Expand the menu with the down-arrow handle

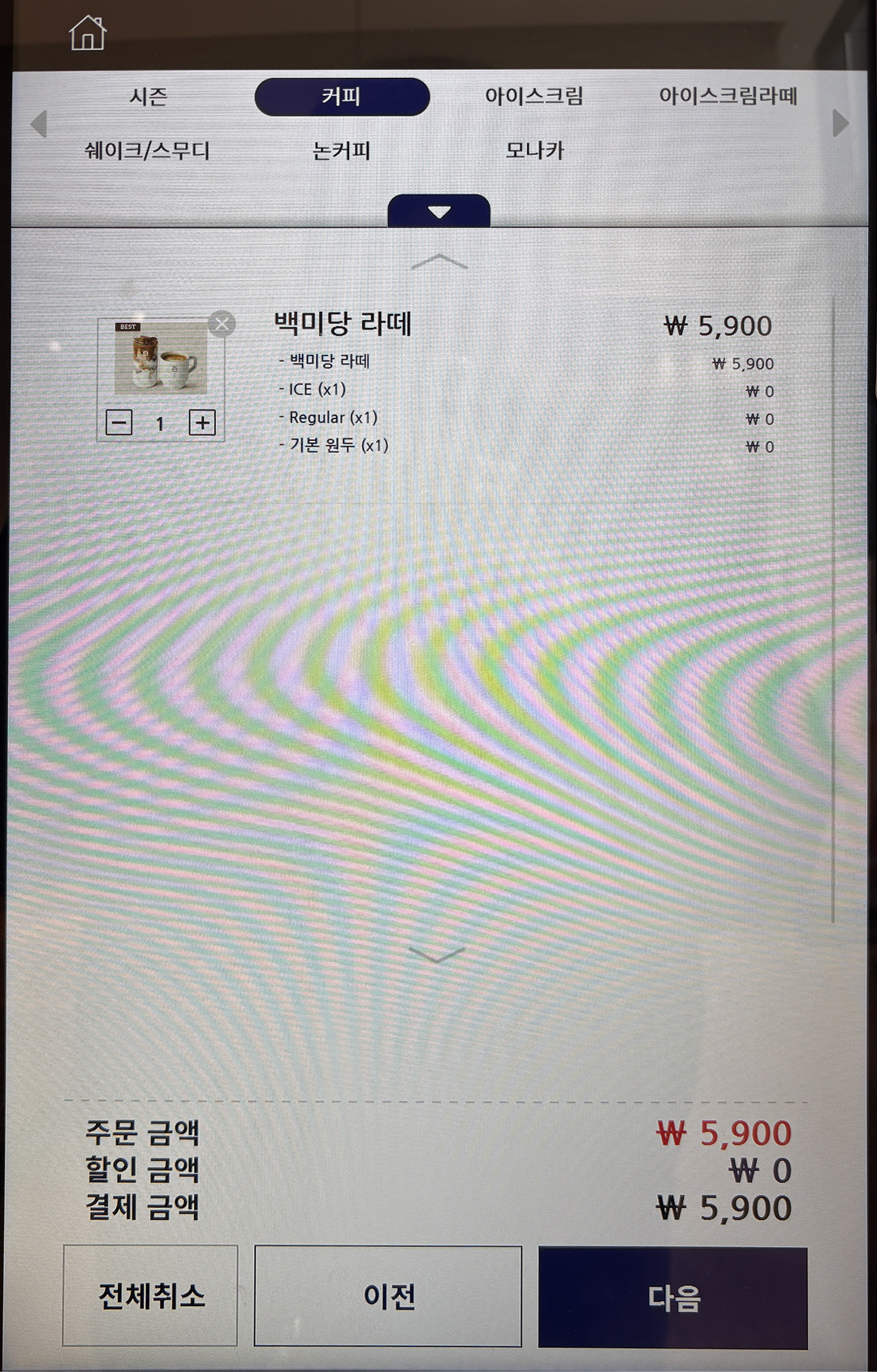(439, 211)
